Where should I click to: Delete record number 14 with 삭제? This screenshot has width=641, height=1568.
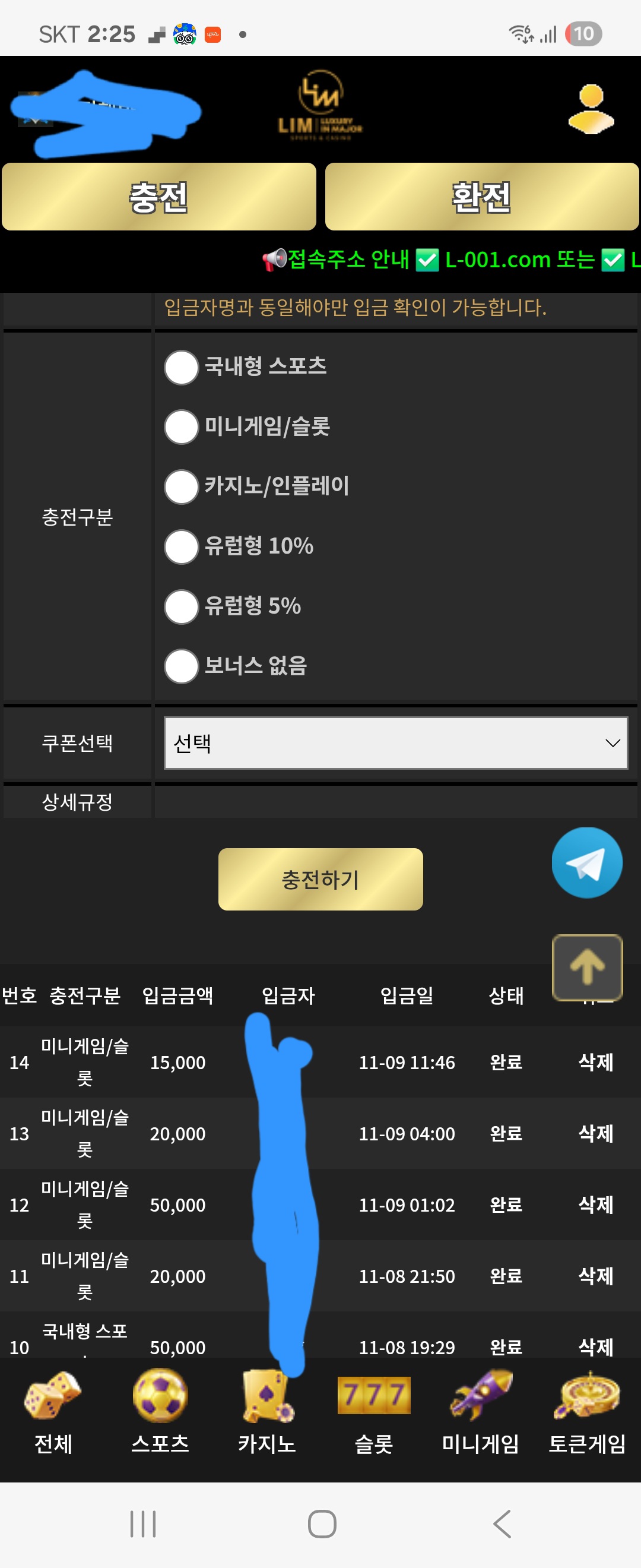point(595,1062)
